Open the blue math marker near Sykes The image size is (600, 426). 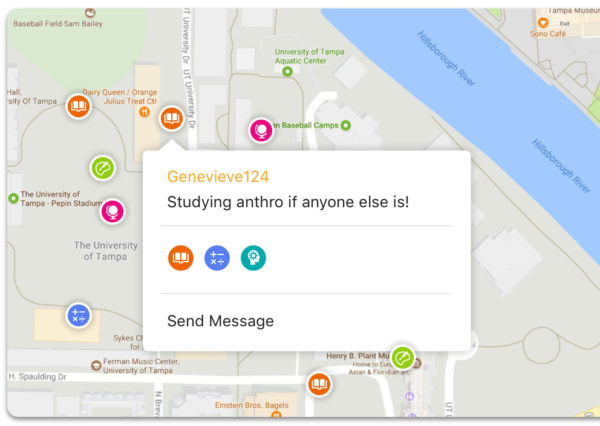tap(79, 316)
